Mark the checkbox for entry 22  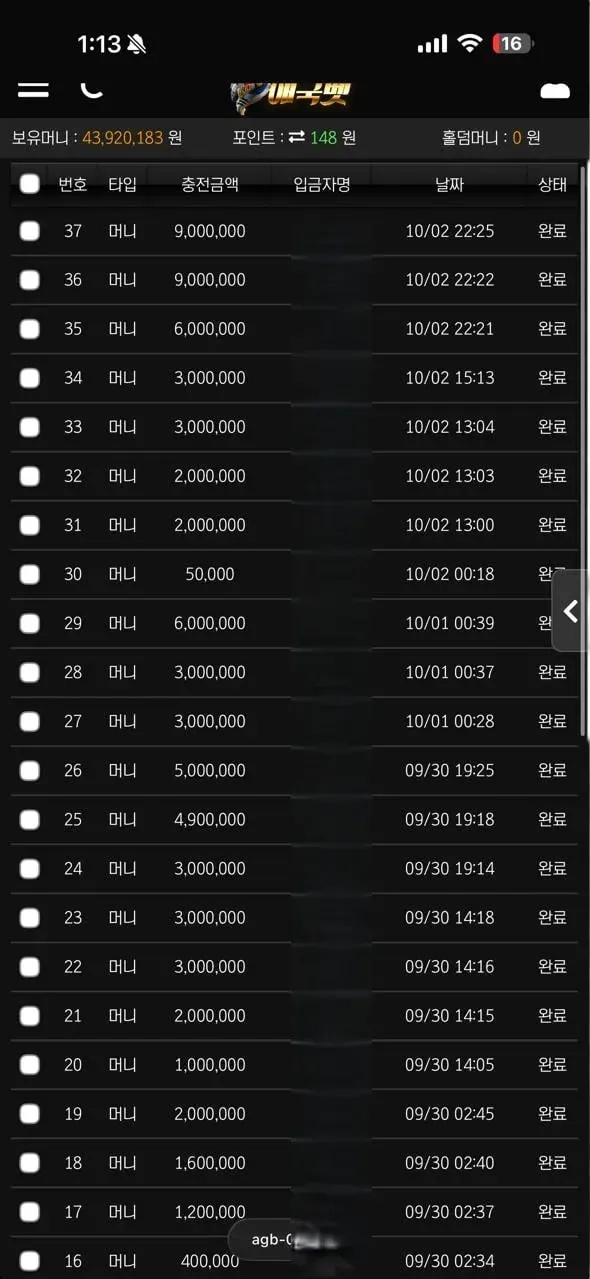click(x=30, y=966)
